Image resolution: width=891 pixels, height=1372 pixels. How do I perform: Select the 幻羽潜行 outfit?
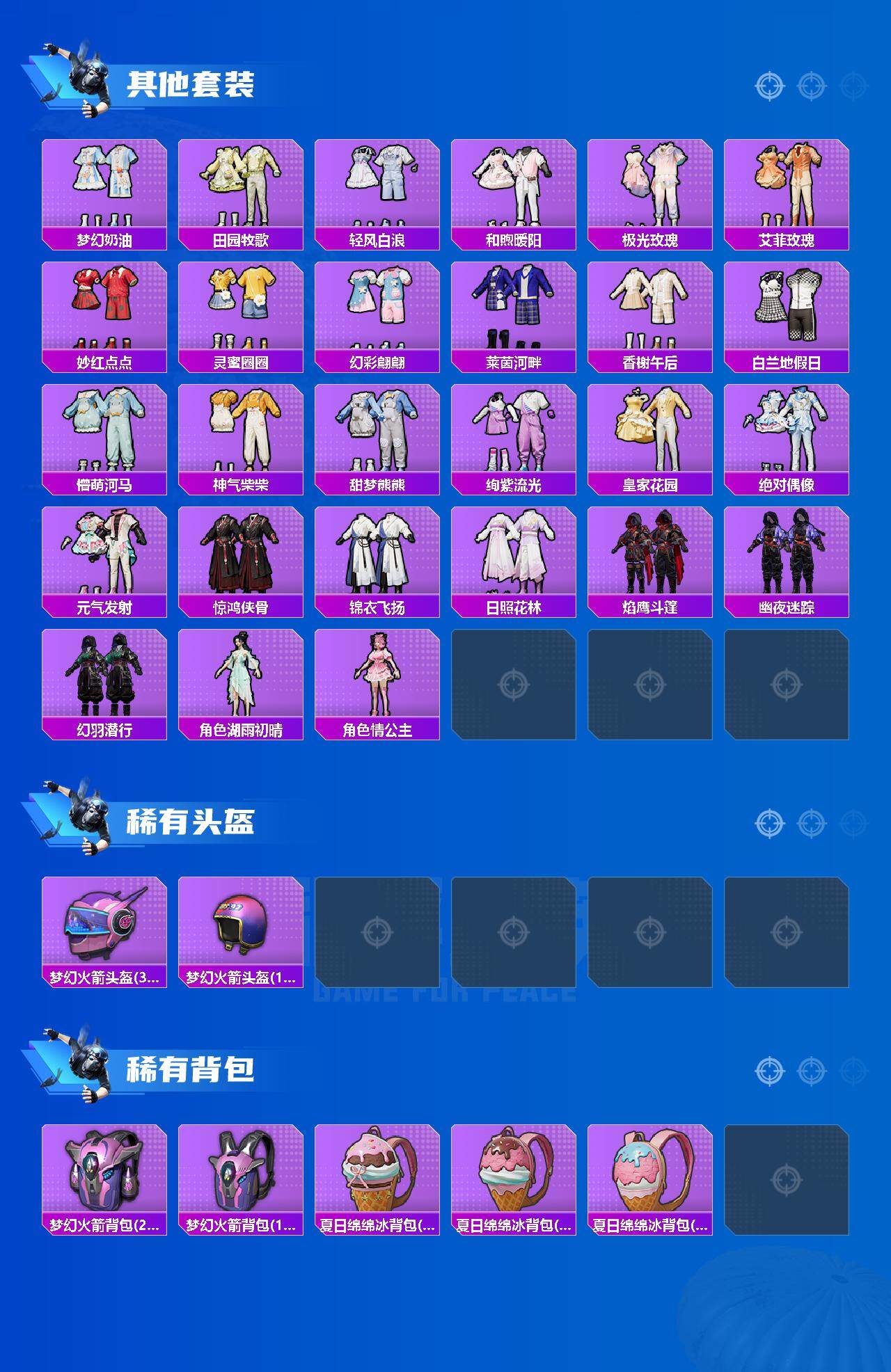click(x=105, y=678)
